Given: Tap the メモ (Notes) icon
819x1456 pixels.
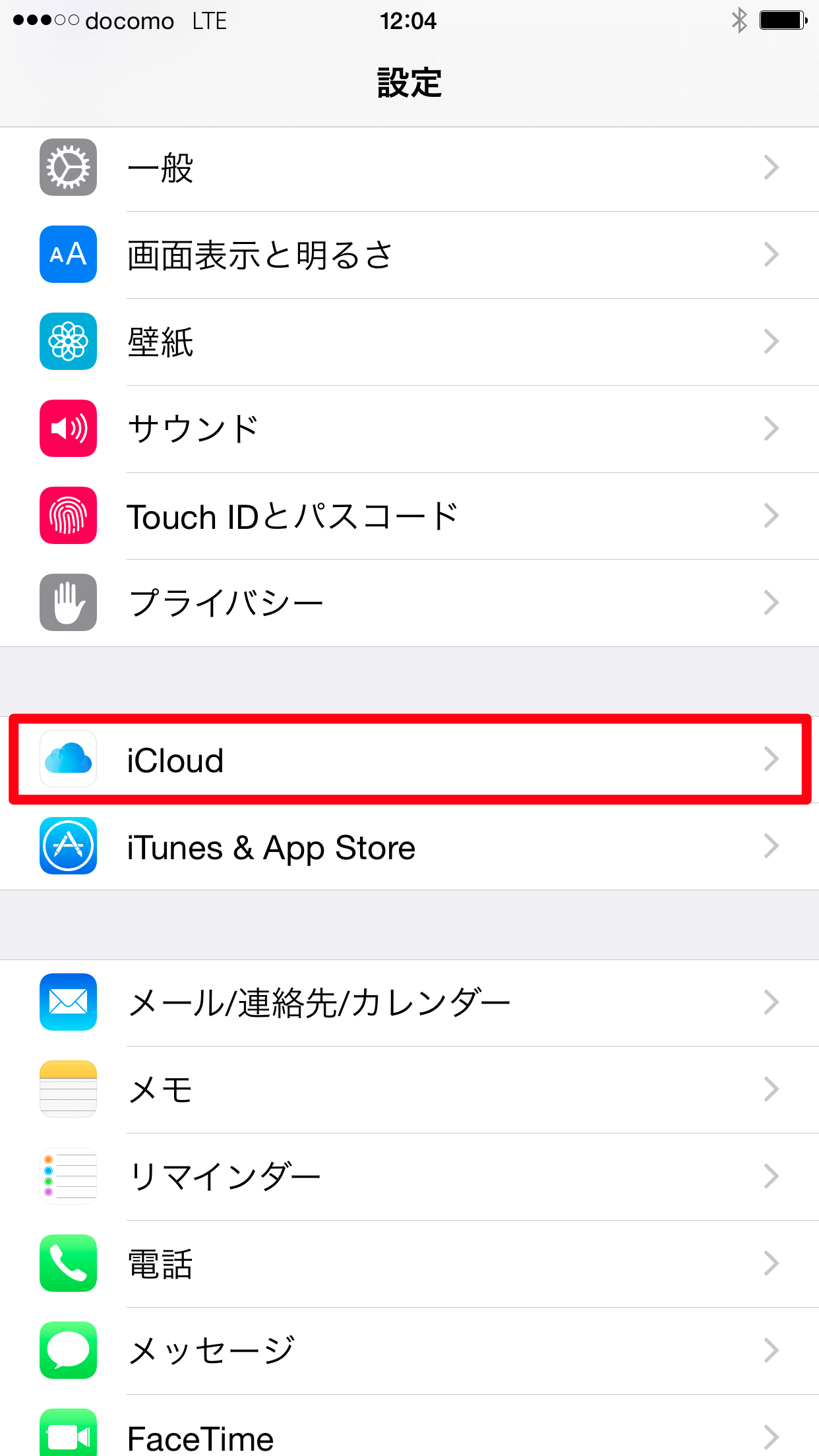Looking at the screenshot, I should tap(68, 1089).
